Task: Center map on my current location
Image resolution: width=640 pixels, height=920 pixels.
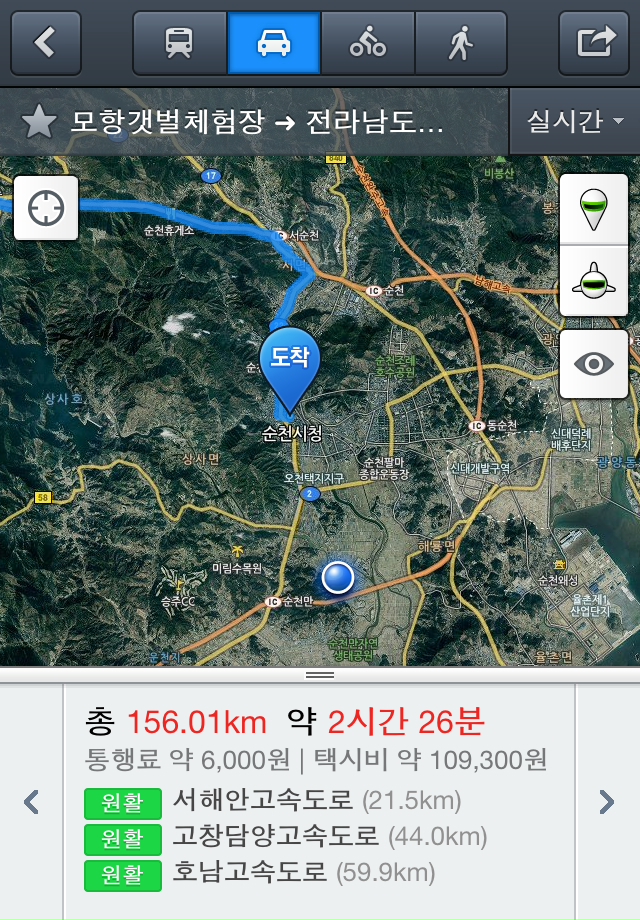Action: tap(46, 208)
